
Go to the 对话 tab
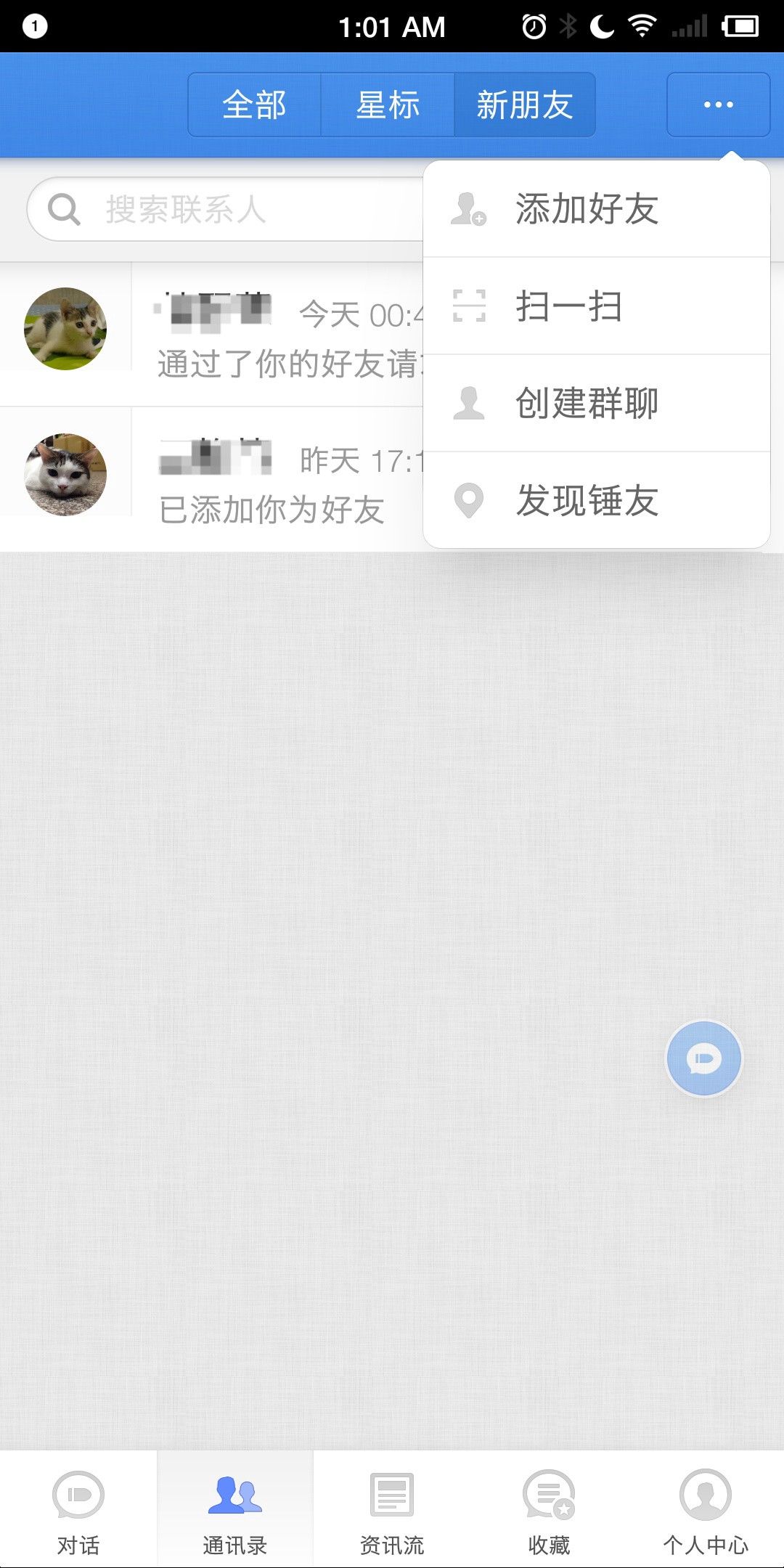pos(78,1510)
